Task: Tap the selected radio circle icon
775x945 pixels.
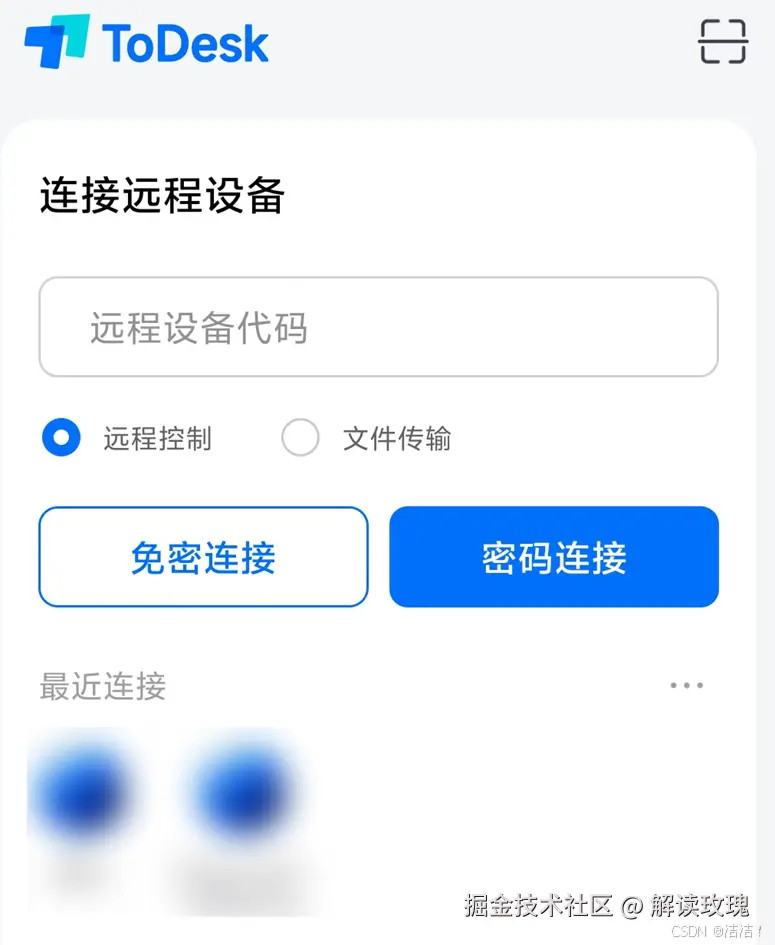Action: tap(60, 438)
